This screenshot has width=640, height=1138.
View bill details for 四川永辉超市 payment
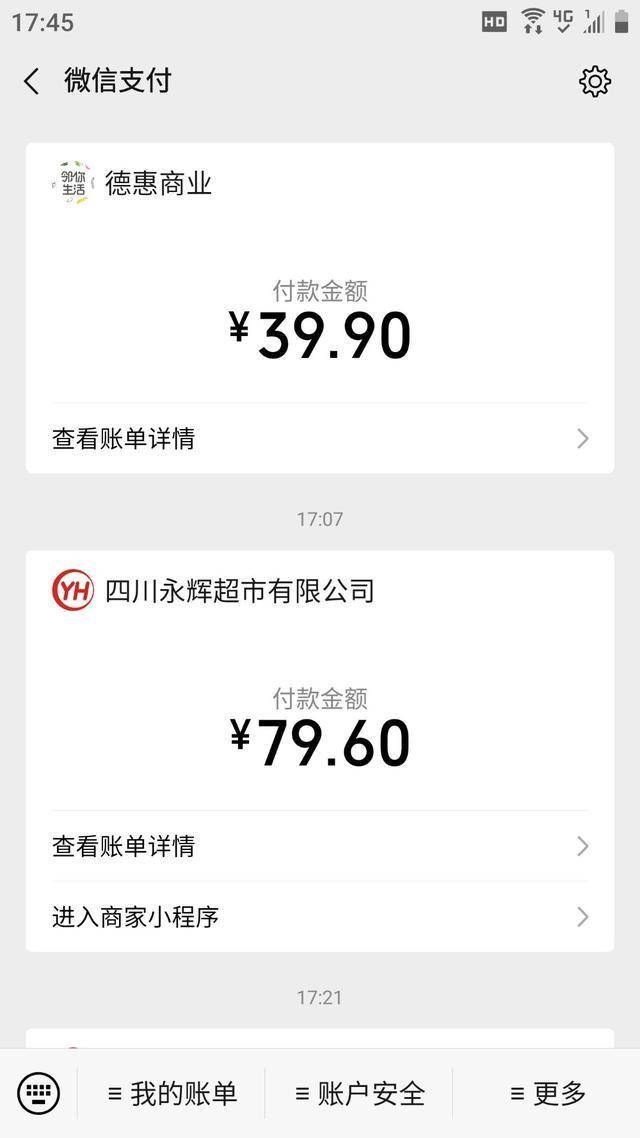[x=320, y=846]
